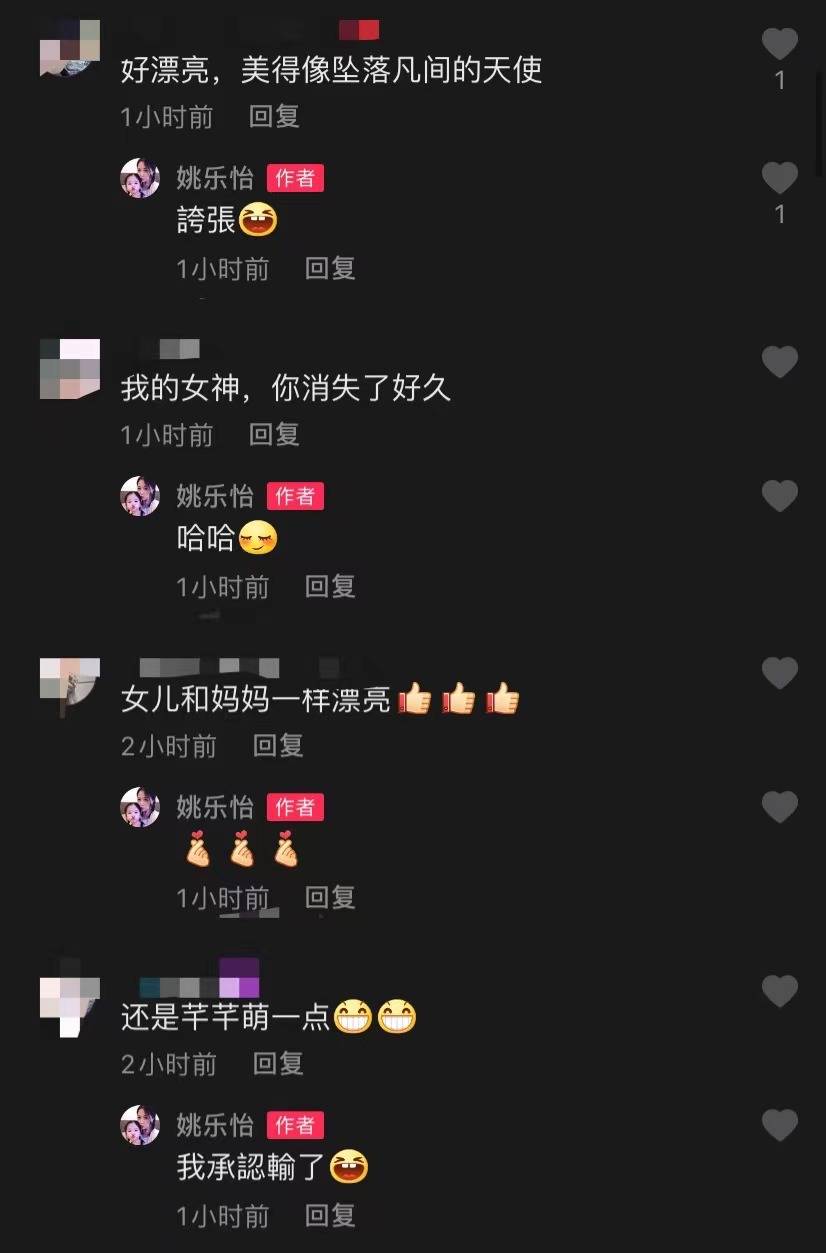This screenshot has height=1253, width=826.
Task: Reply to the author's 我承認輸了 comment
Action: 330,1216
